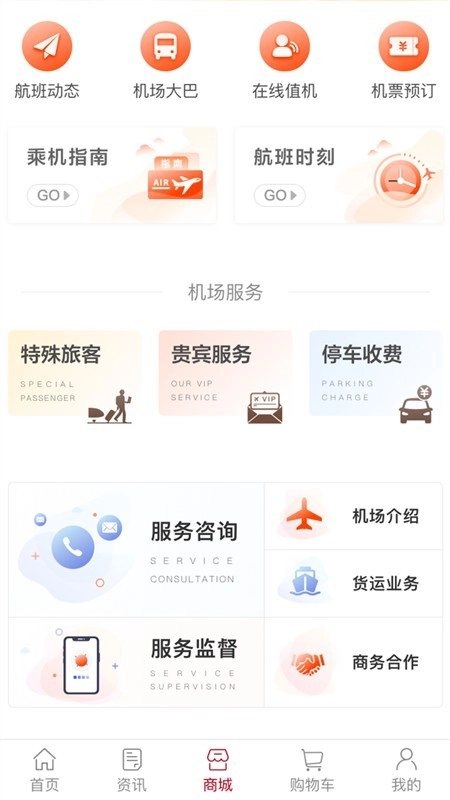The width and height of the screenshot is (450, 800).
Task: Open 货运业务 cargo business
Action: 354,584
